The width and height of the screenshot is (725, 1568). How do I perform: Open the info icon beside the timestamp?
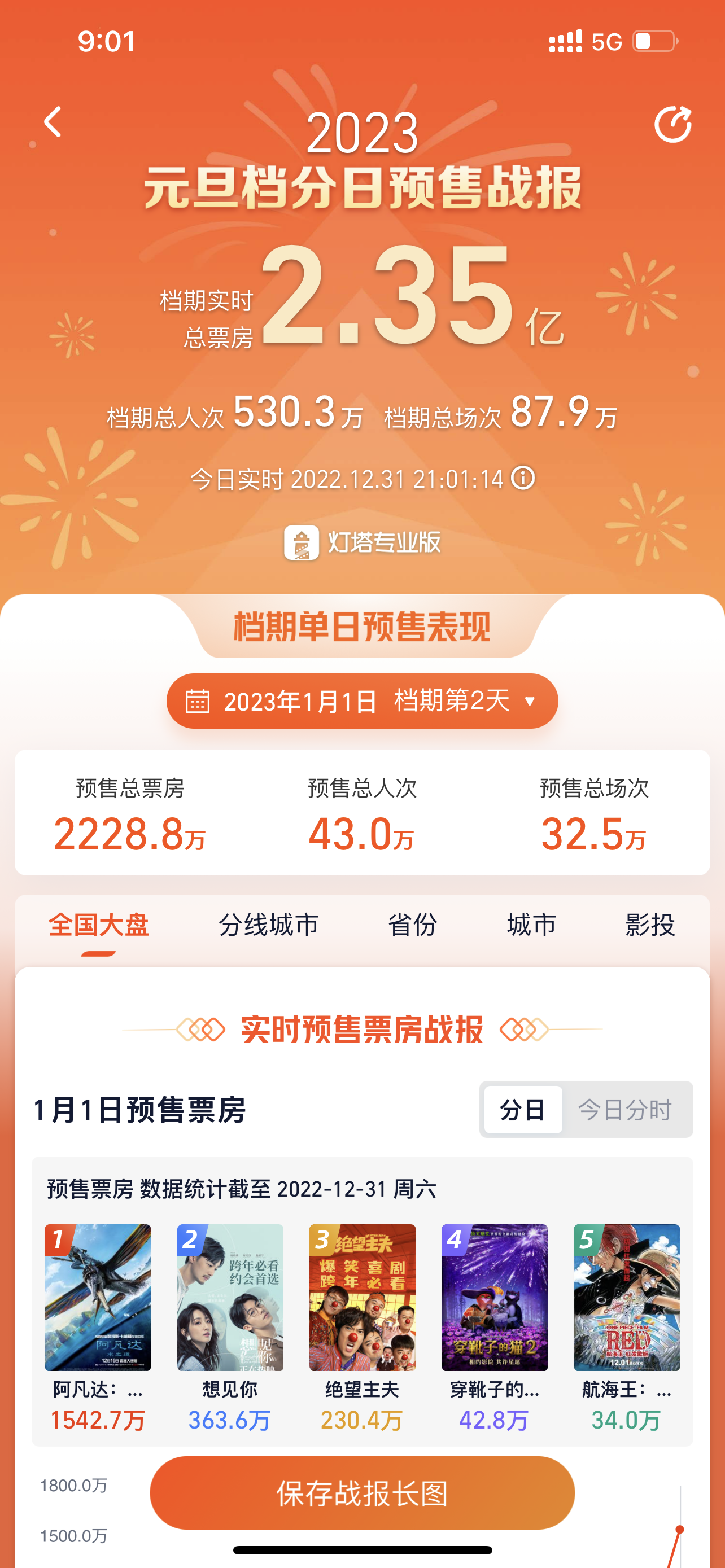click(523, 479)
